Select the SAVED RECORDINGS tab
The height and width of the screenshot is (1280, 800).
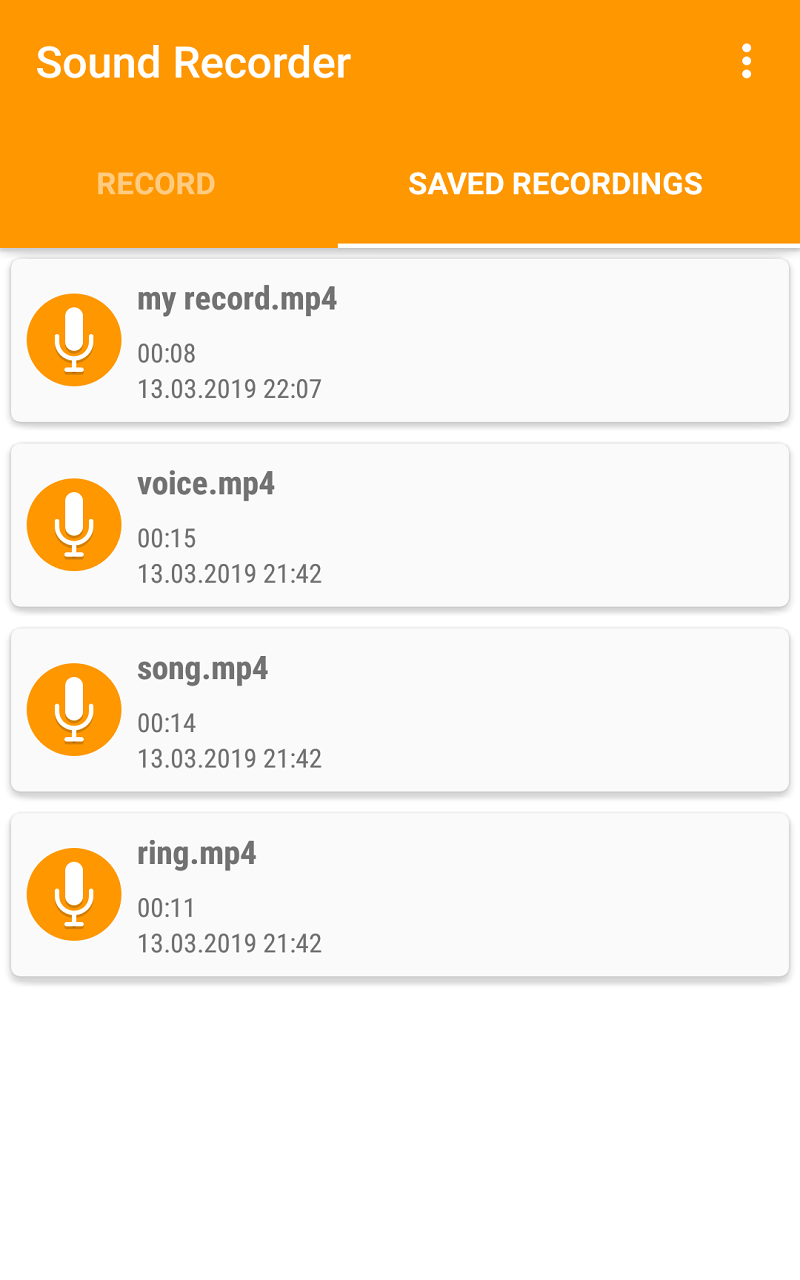tap(556, 184)
